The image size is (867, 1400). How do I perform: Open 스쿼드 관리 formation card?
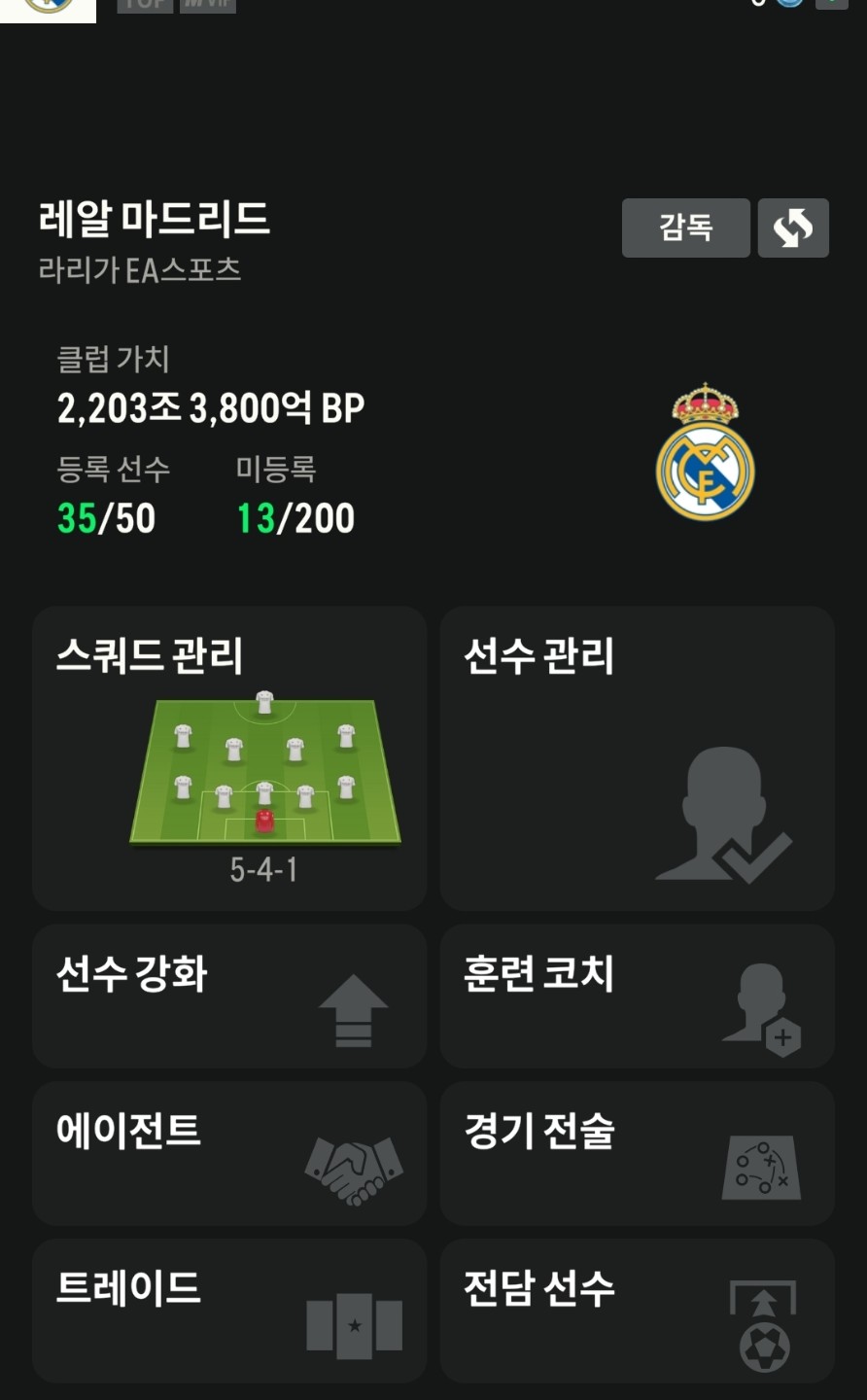(x=229, y=758)
